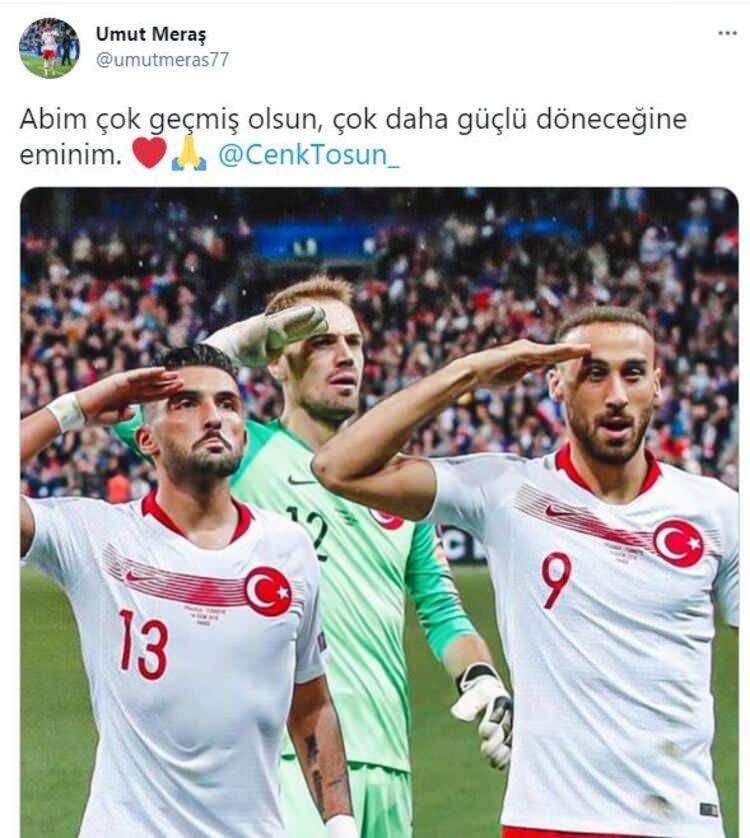Open the @umutmeras77 handle
This screenshot has width=750, height=838.
click(x=162, y=60)
